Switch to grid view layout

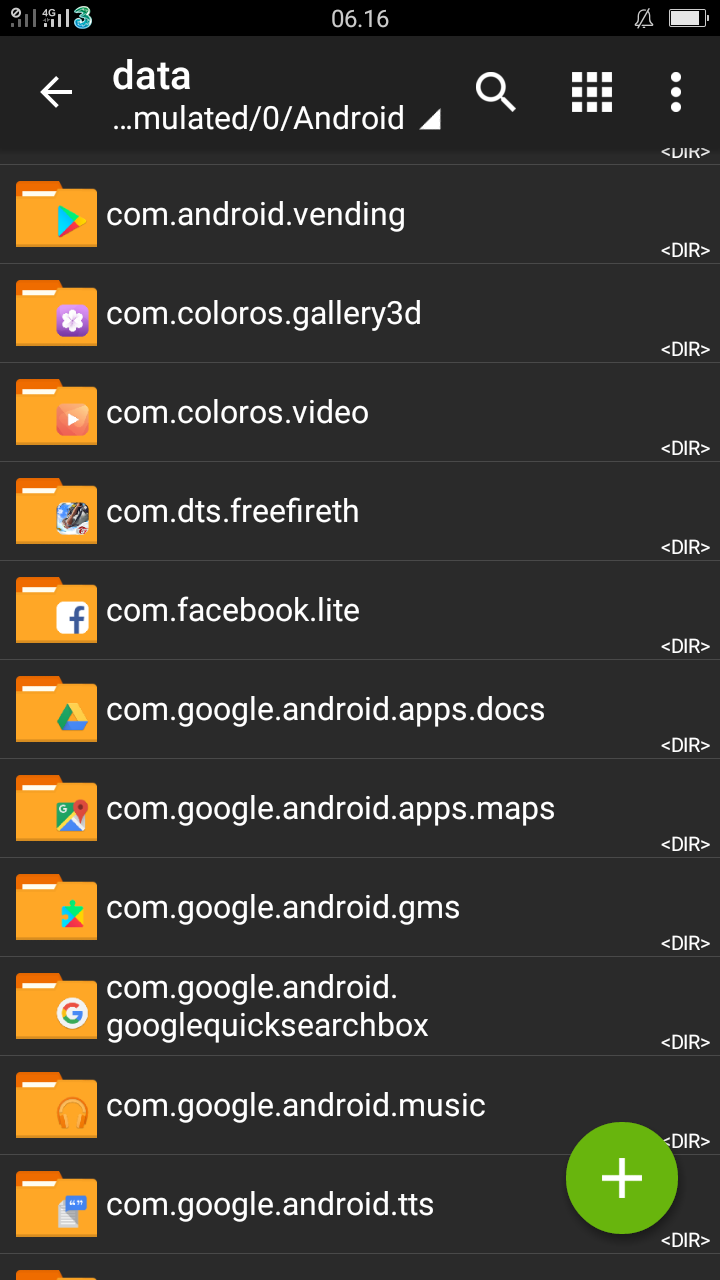click(591, 93)
